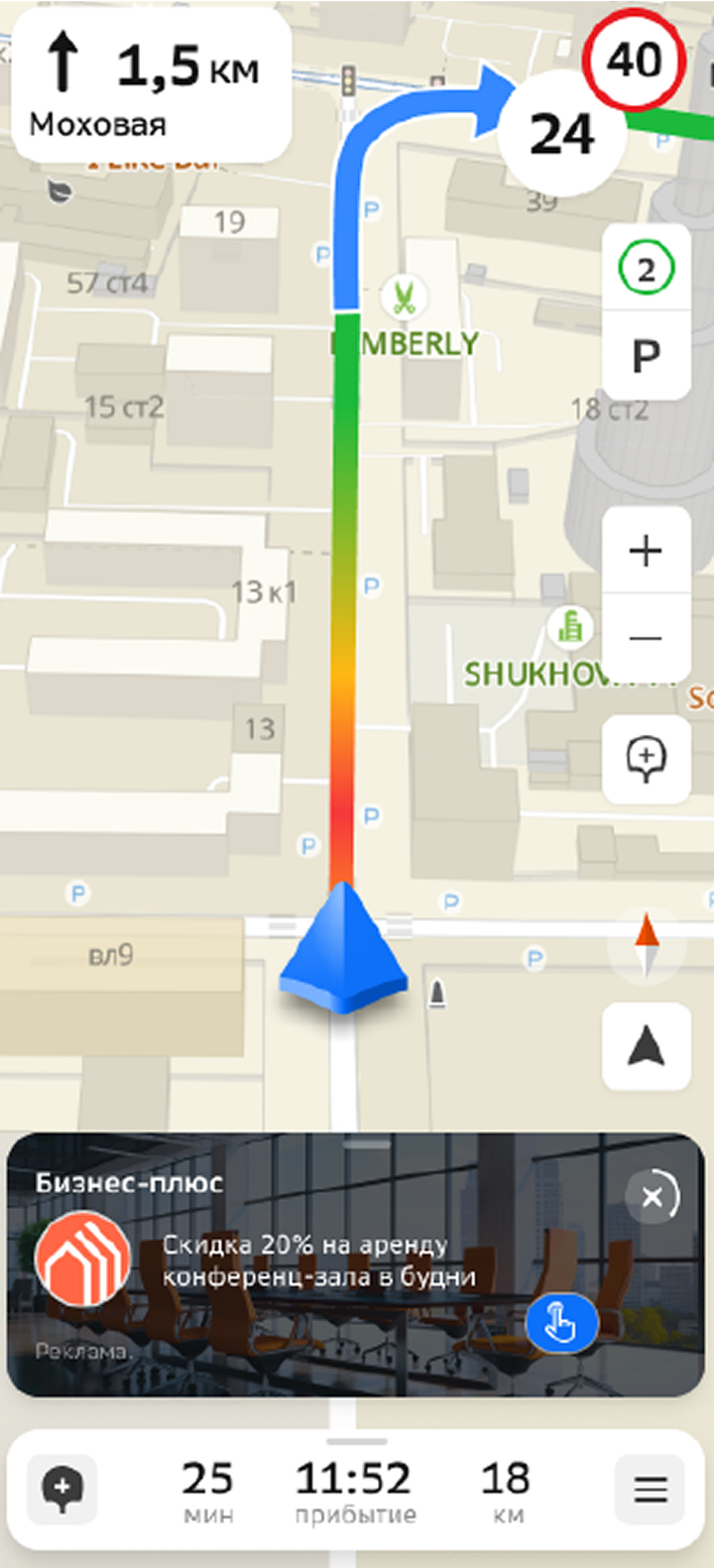Zoom in on the map
The height and width of the screenshot is (1568, 714).
pyautogui.click(x=646, y=550)
